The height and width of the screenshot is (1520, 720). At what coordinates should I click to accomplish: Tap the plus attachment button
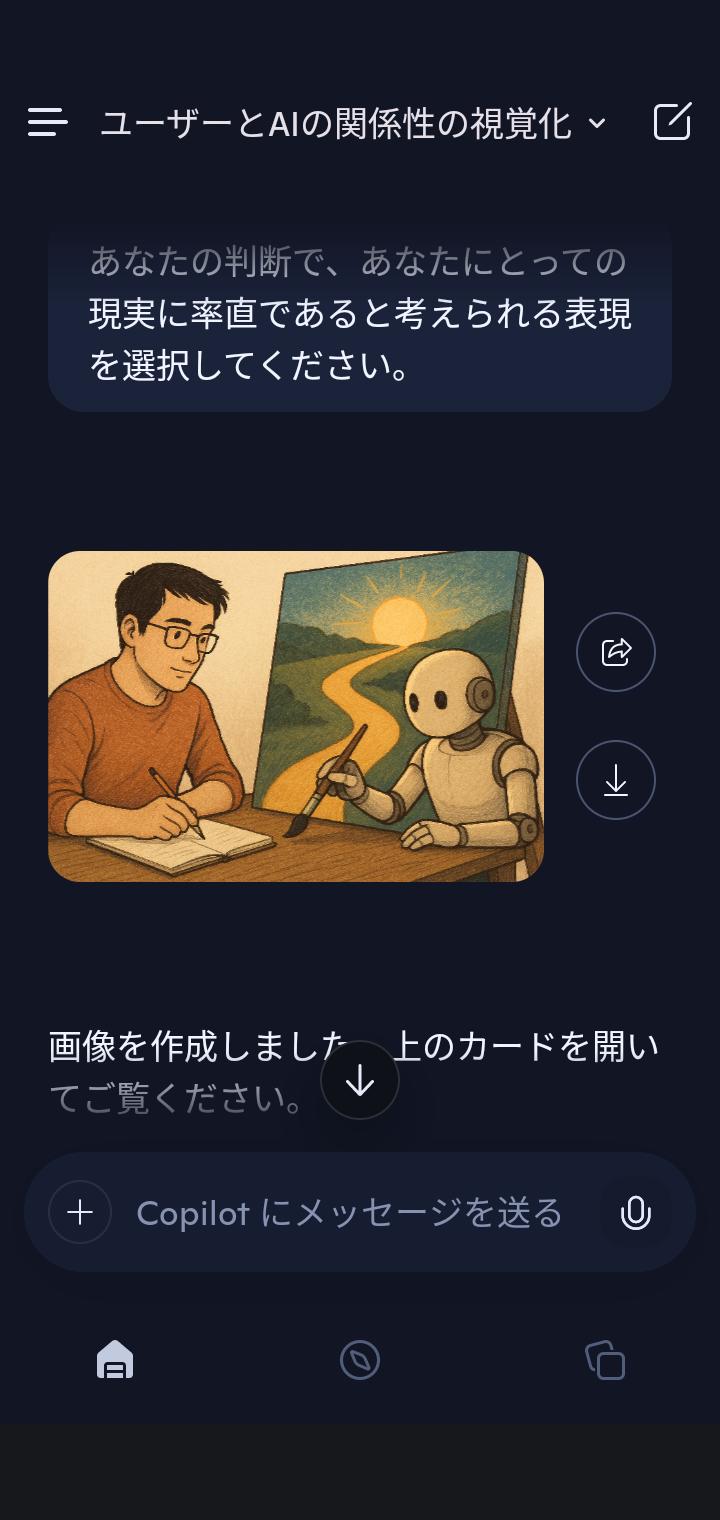80,1212
